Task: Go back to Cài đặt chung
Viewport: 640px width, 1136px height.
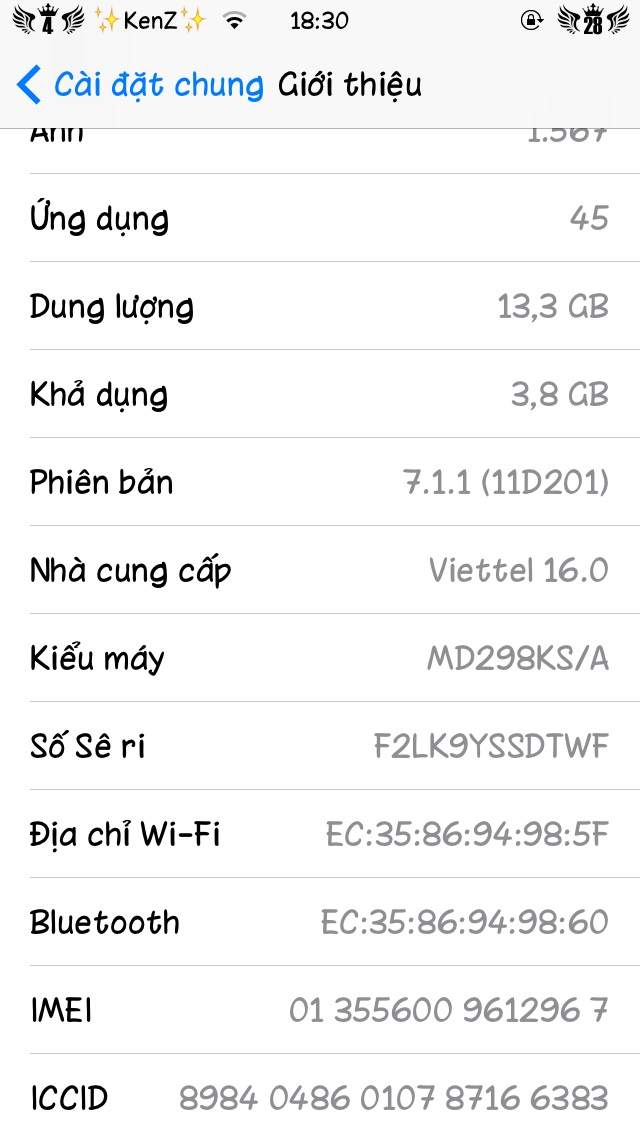Action: (x=140, y=85)
